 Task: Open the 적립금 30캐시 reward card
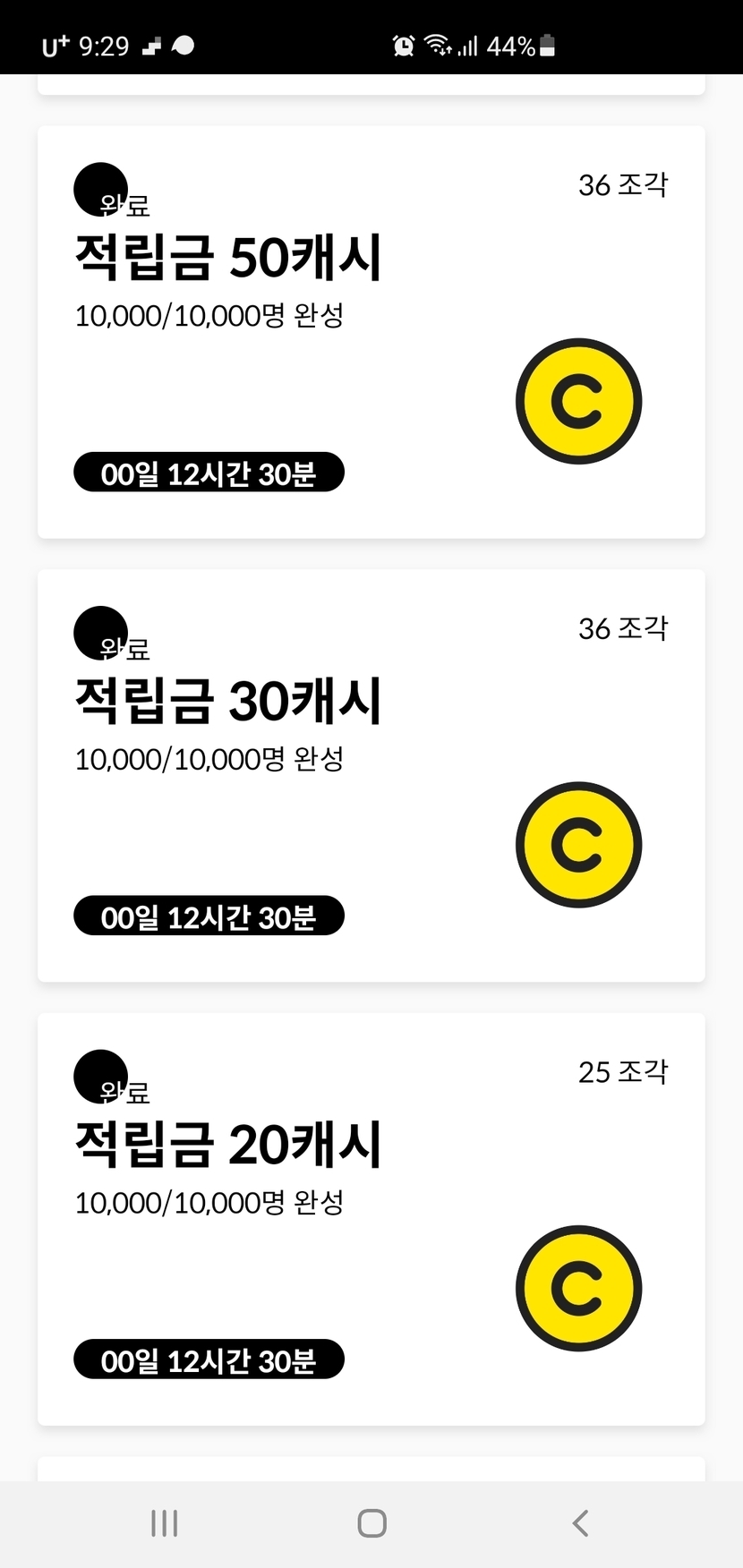371,775
